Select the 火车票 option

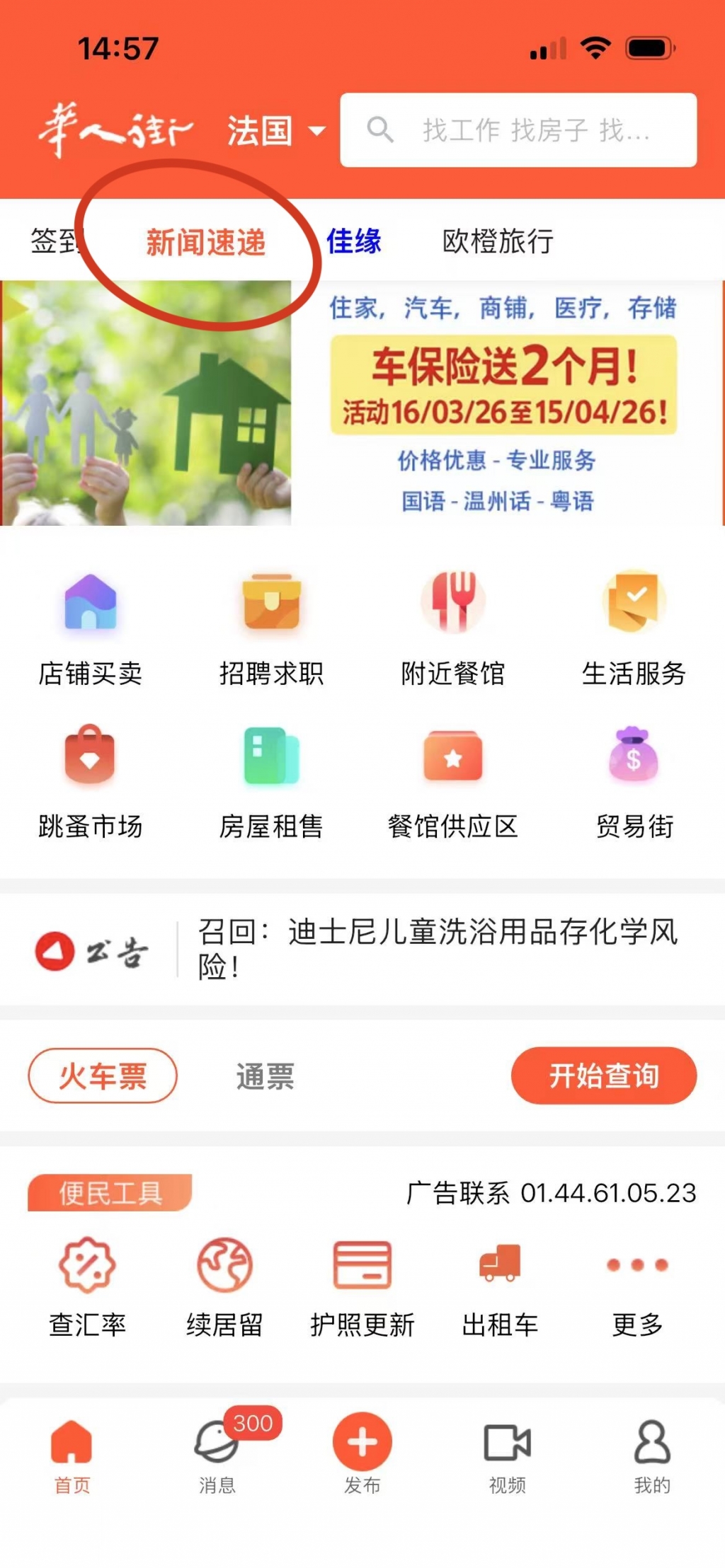pos(103,1076)
